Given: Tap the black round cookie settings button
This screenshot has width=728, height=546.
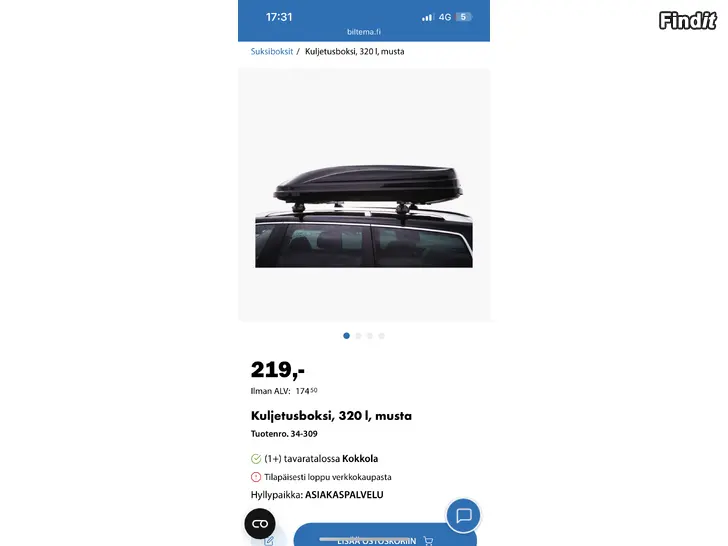Looking at the screenshot, I should coord(260,524).
